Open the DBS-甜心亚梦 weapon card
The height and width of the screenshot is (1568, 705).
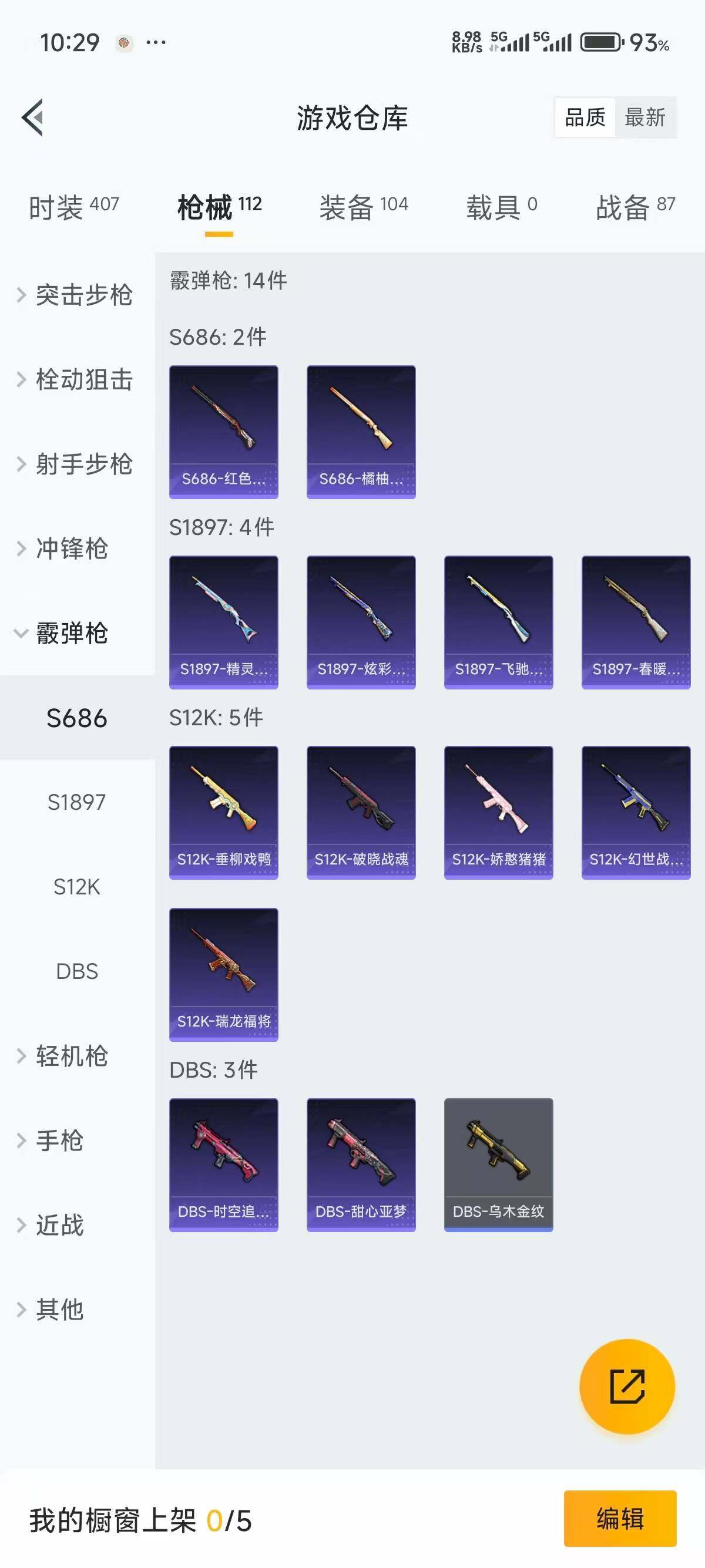click(361, 1166)
